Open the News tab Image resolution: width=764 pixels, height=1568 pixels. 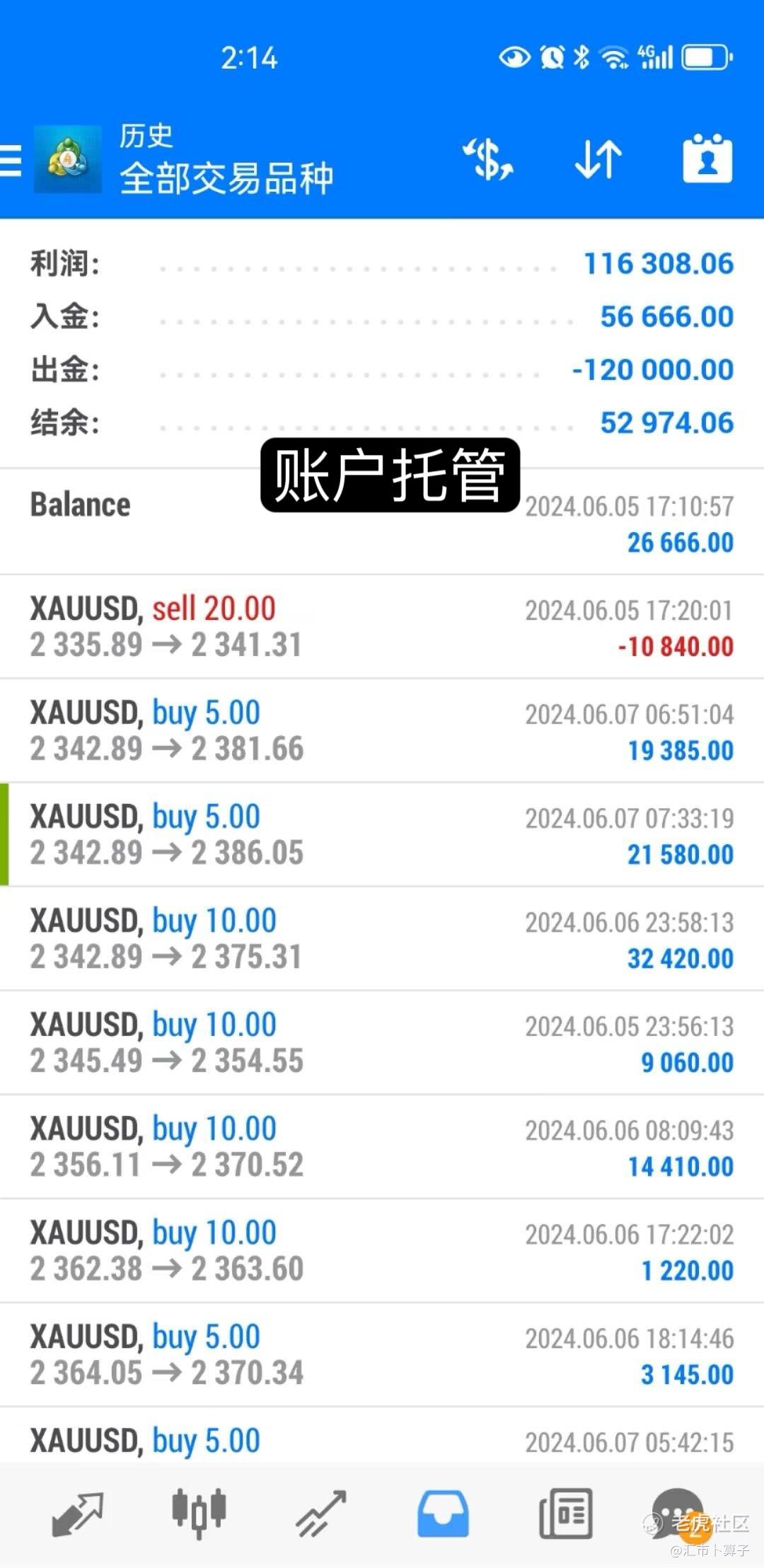565,1514
